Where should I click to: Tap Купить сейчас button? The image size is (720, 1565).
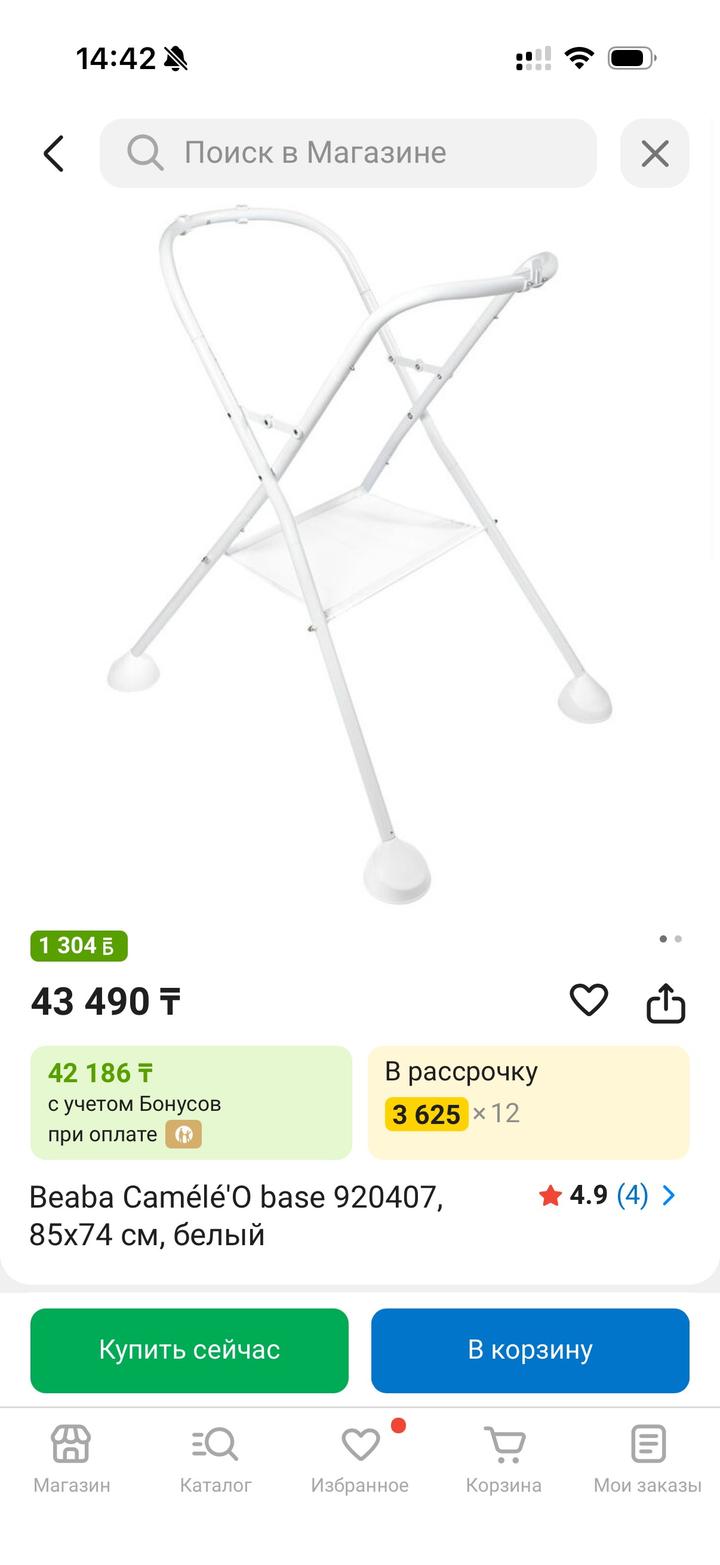pyautogui.click(x=189, y=1350)
